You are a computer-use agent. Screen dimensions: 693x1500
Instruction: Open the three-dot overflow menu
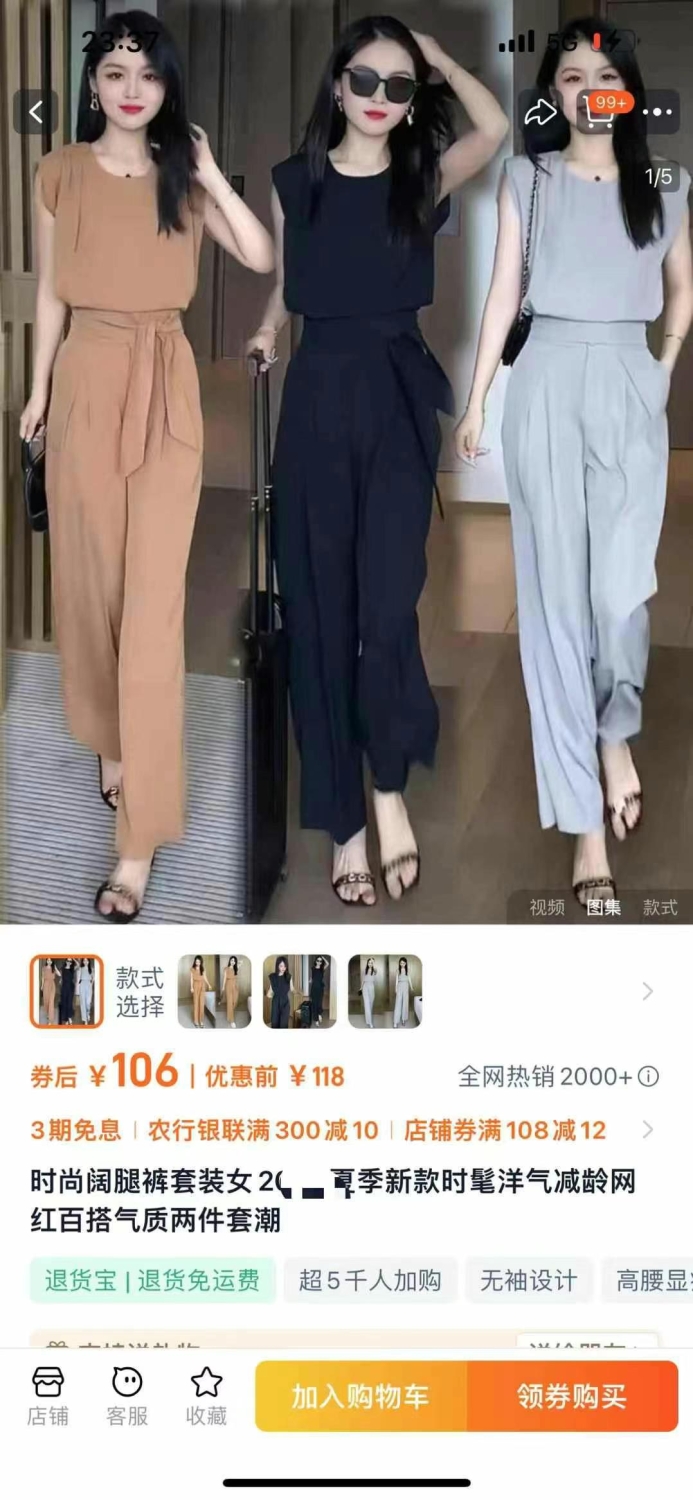pyautogui.click(x=657, y=112)
